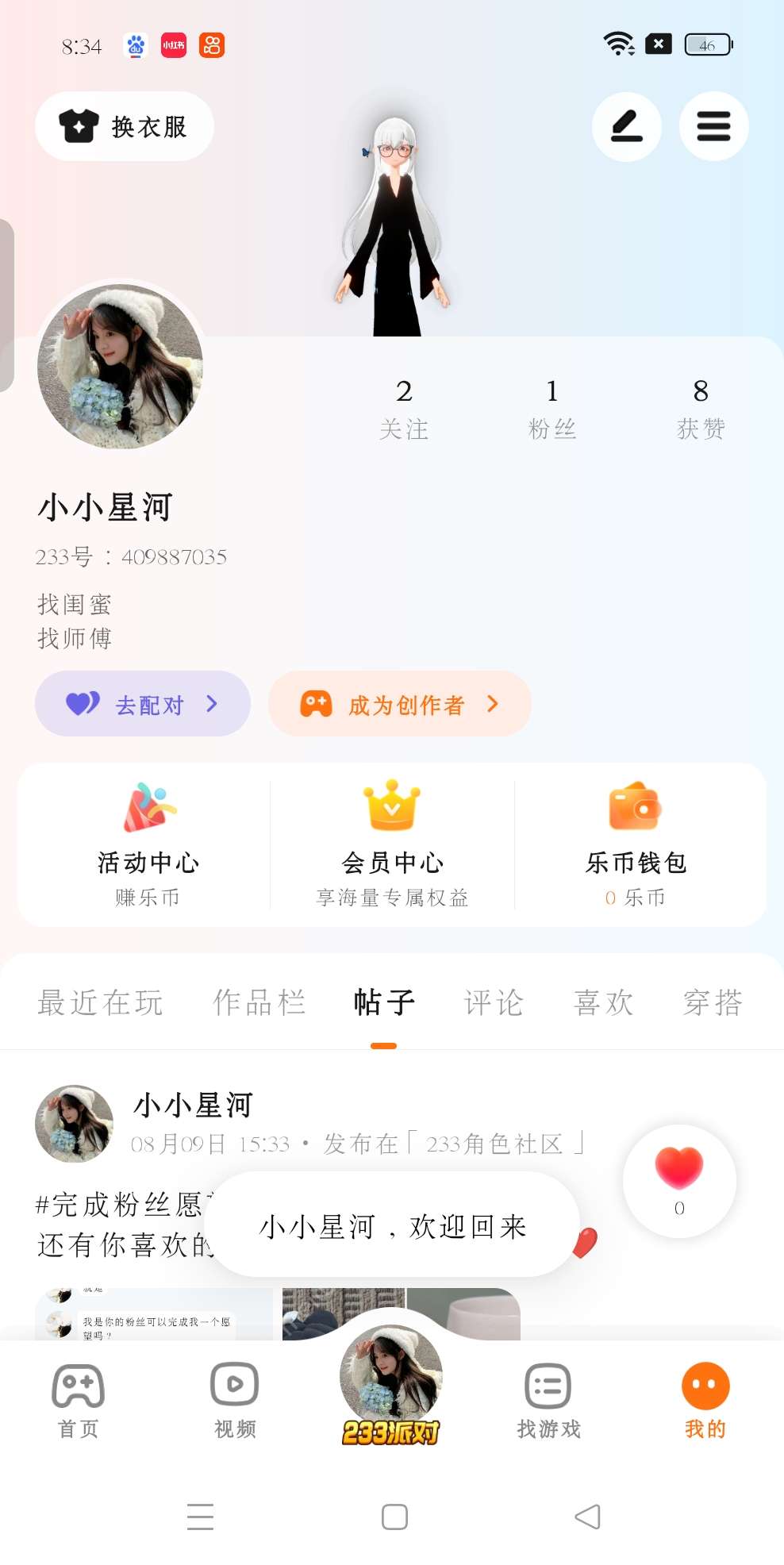784x1565 pixels.
Task: Switch to the 喜欢 tab
Action: click(x=603, y=1002)
